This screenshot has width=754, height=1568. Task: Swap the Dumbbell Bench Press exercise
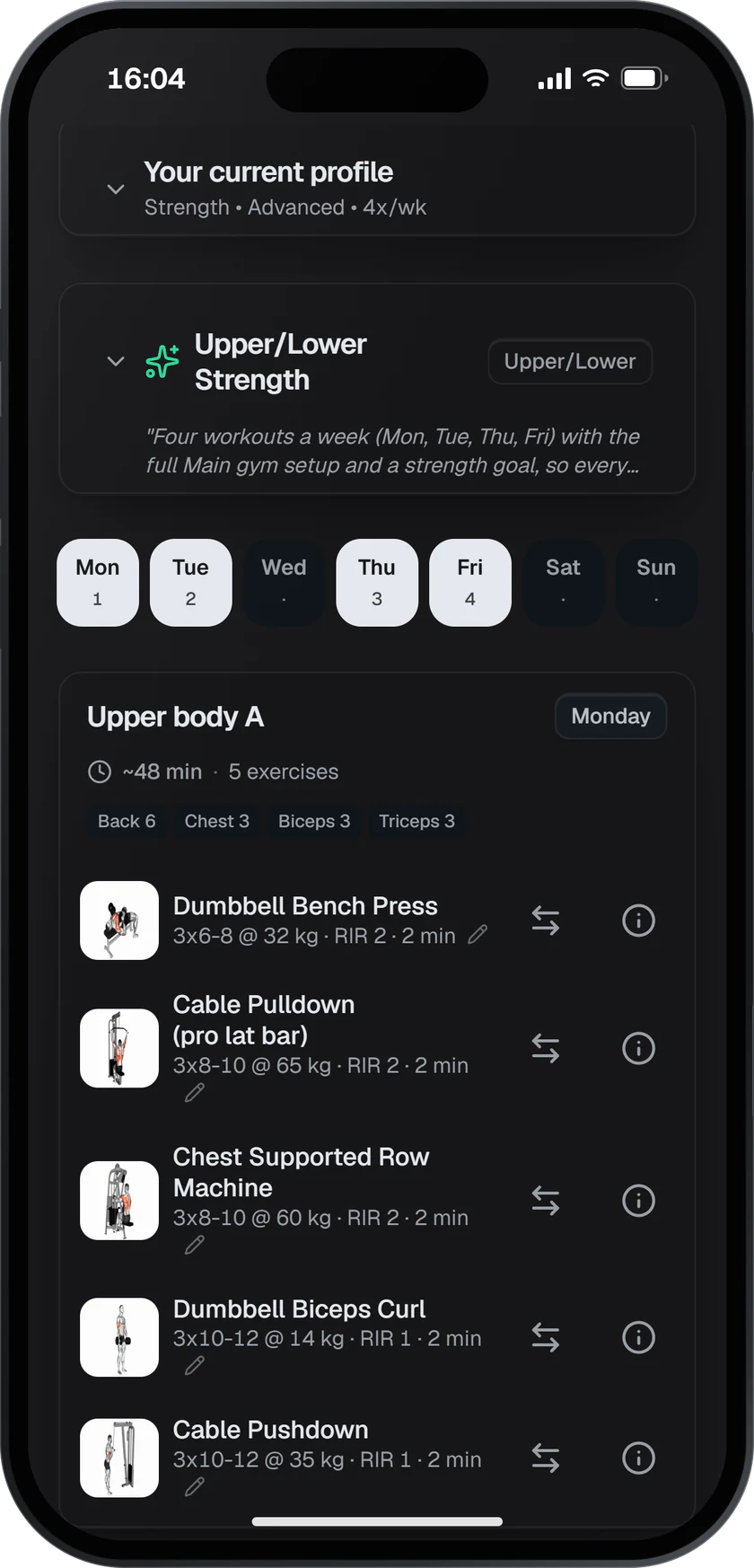[546, 921]
